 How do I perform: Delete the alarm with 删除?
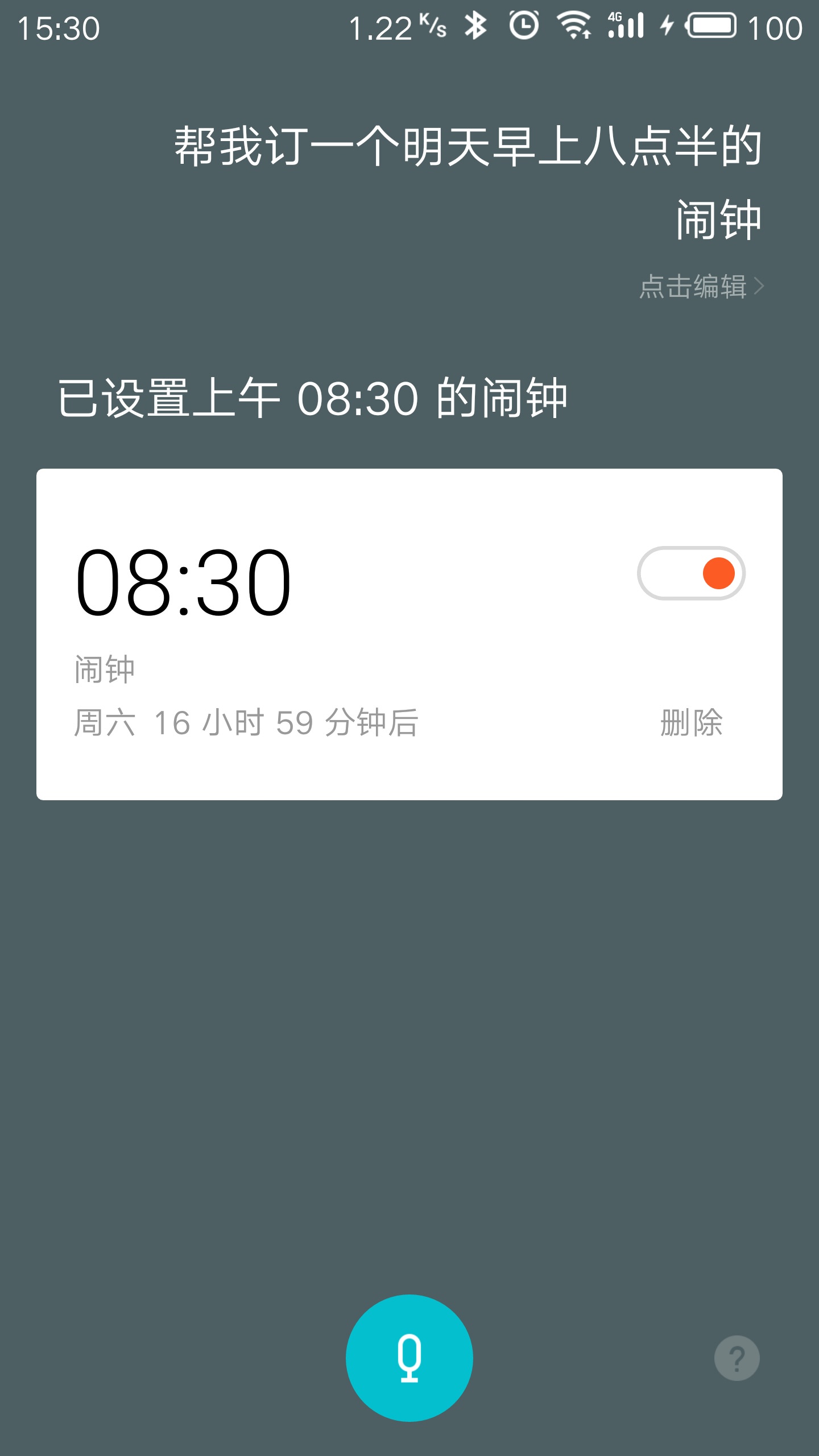pyautogui.click(x=692, y=723)
